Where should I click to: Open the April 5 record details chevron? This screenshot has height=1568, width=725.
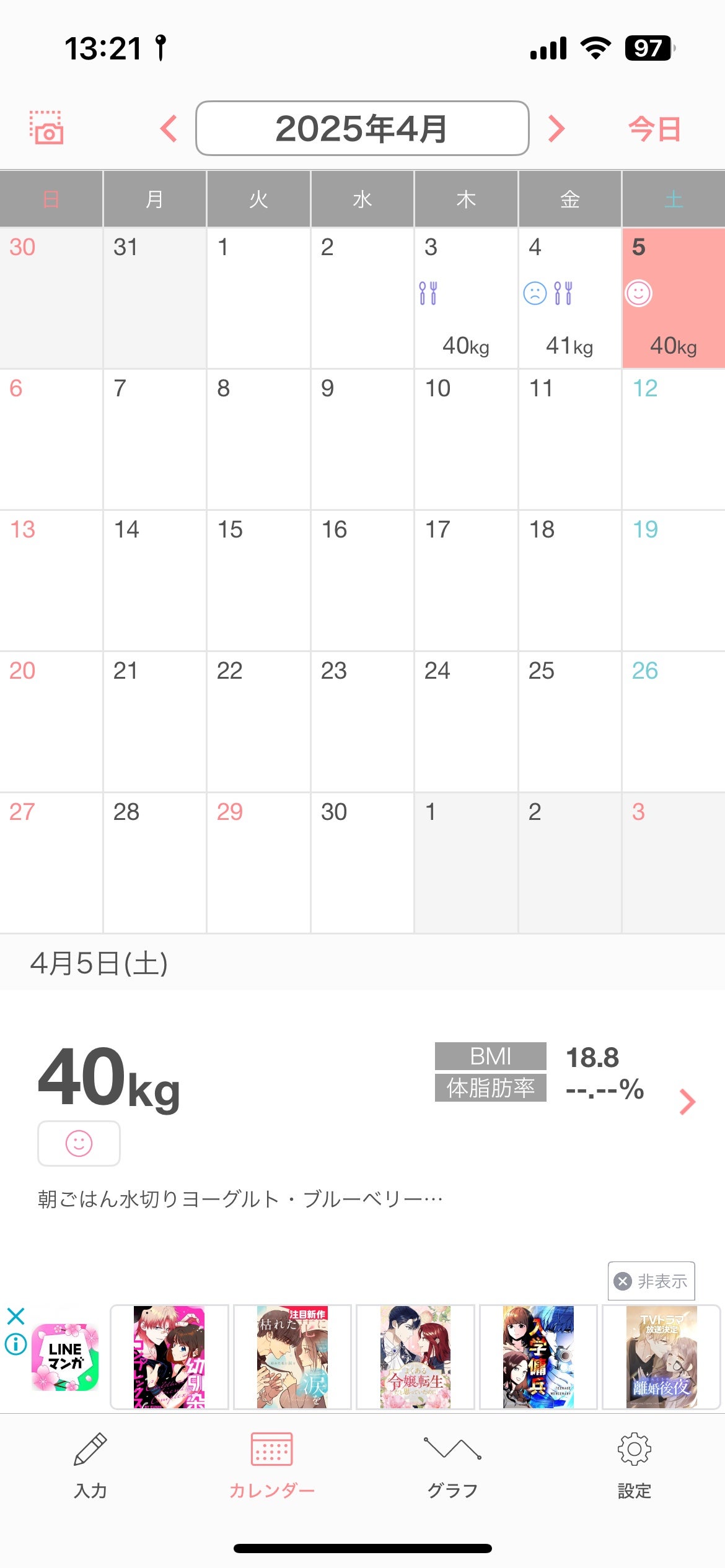pyautogui.click(x=687, y=1102)
